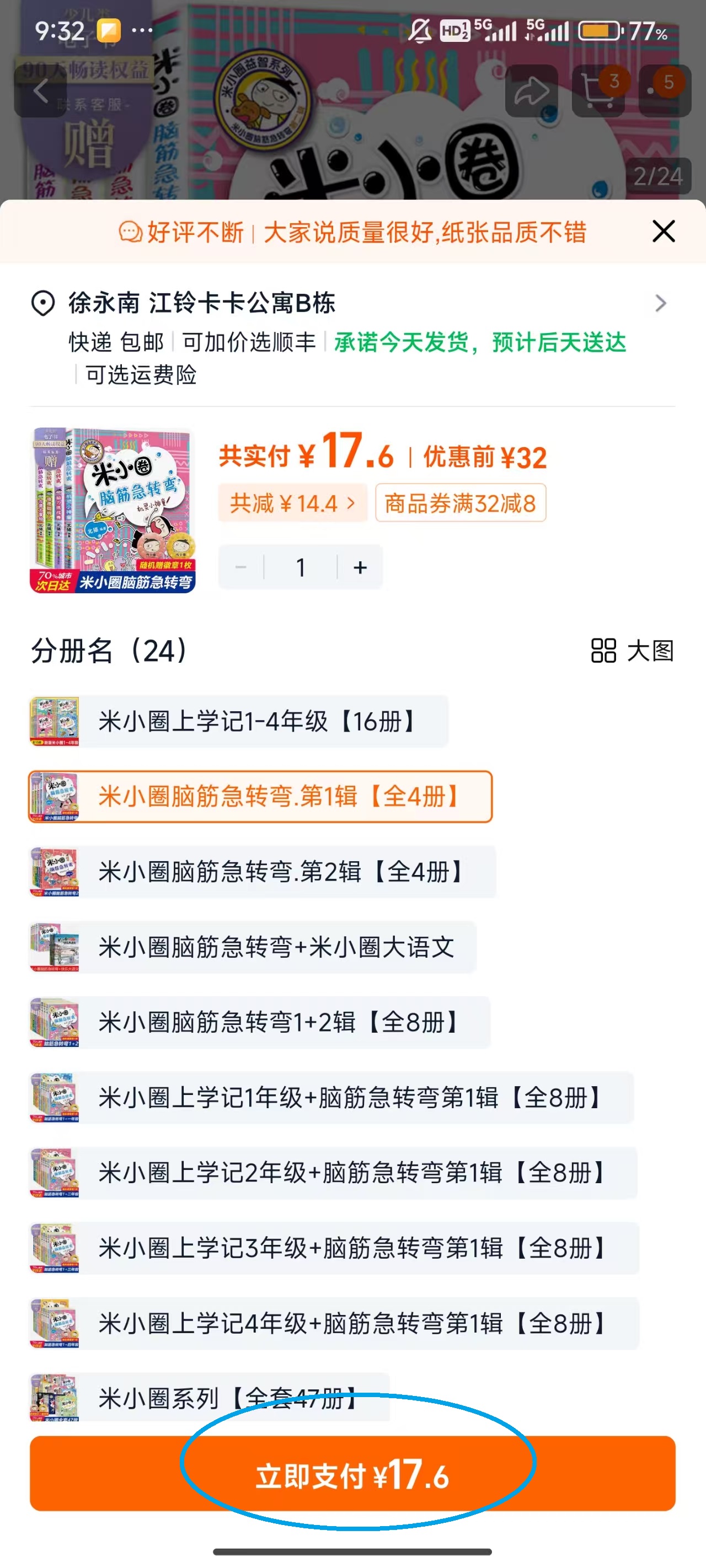The height and width of the screenshot is (1568, 706).
Task: Select 米小圈上学记3年级+脑筋急转弯第1辑【全8册】
Action: [334, 1248]
